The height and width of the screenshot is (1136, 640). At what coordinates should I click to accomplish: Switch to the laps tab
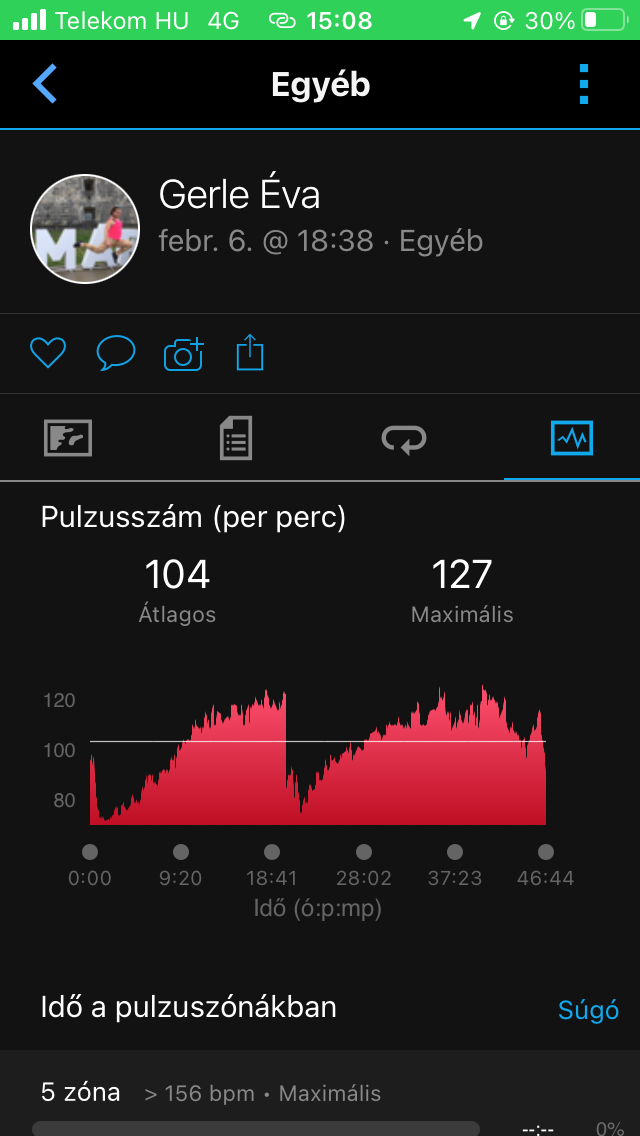tap(404, 438)
